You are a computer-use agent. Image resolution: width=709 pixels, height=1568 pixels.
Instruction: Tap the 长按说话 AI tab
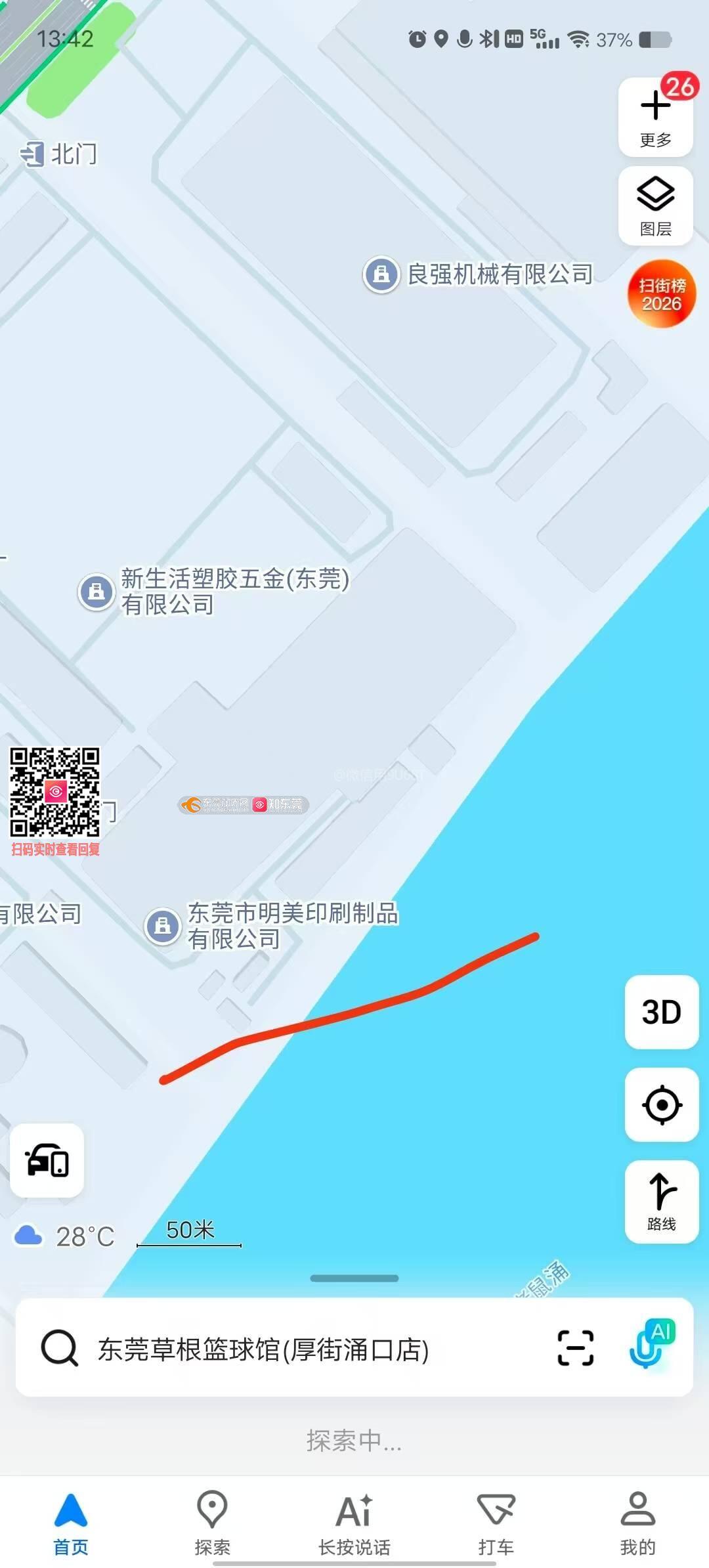(x=354, y=1523)
